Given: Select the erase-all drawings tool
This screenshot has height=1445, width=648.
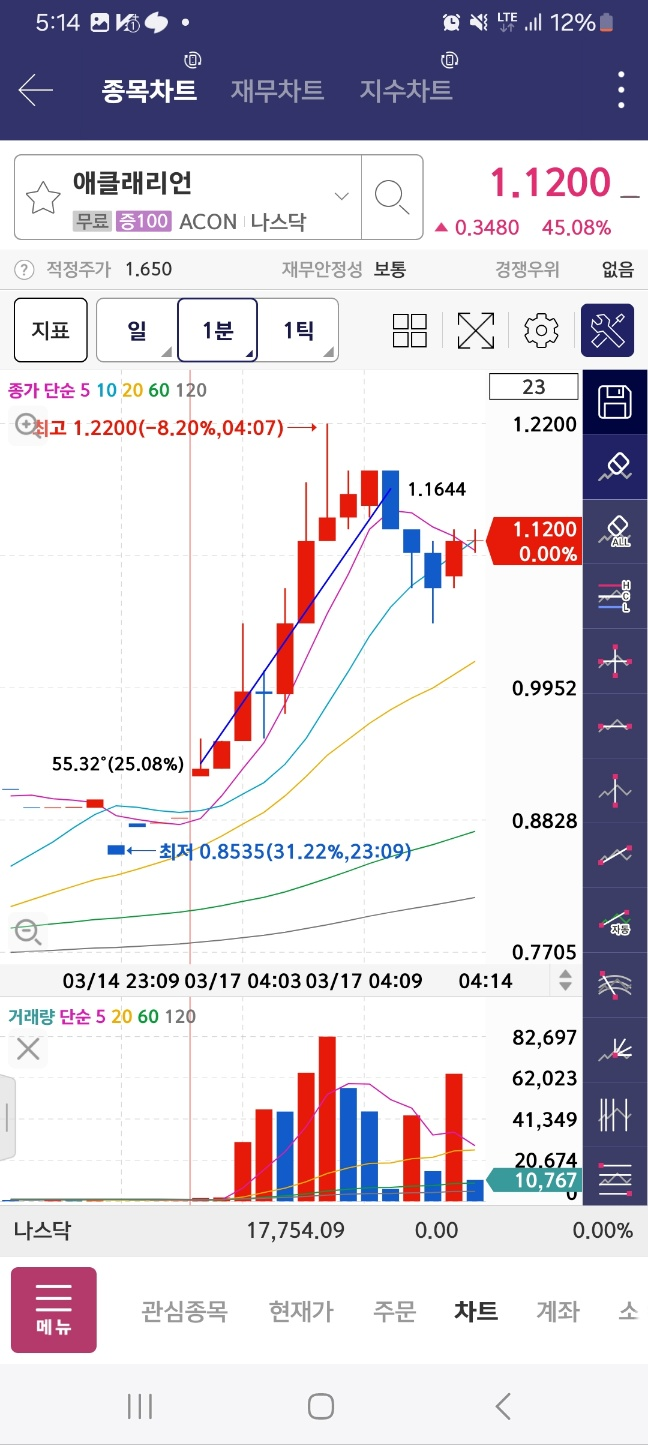Looking at the screenshot, I should click(x=615, y=531).
